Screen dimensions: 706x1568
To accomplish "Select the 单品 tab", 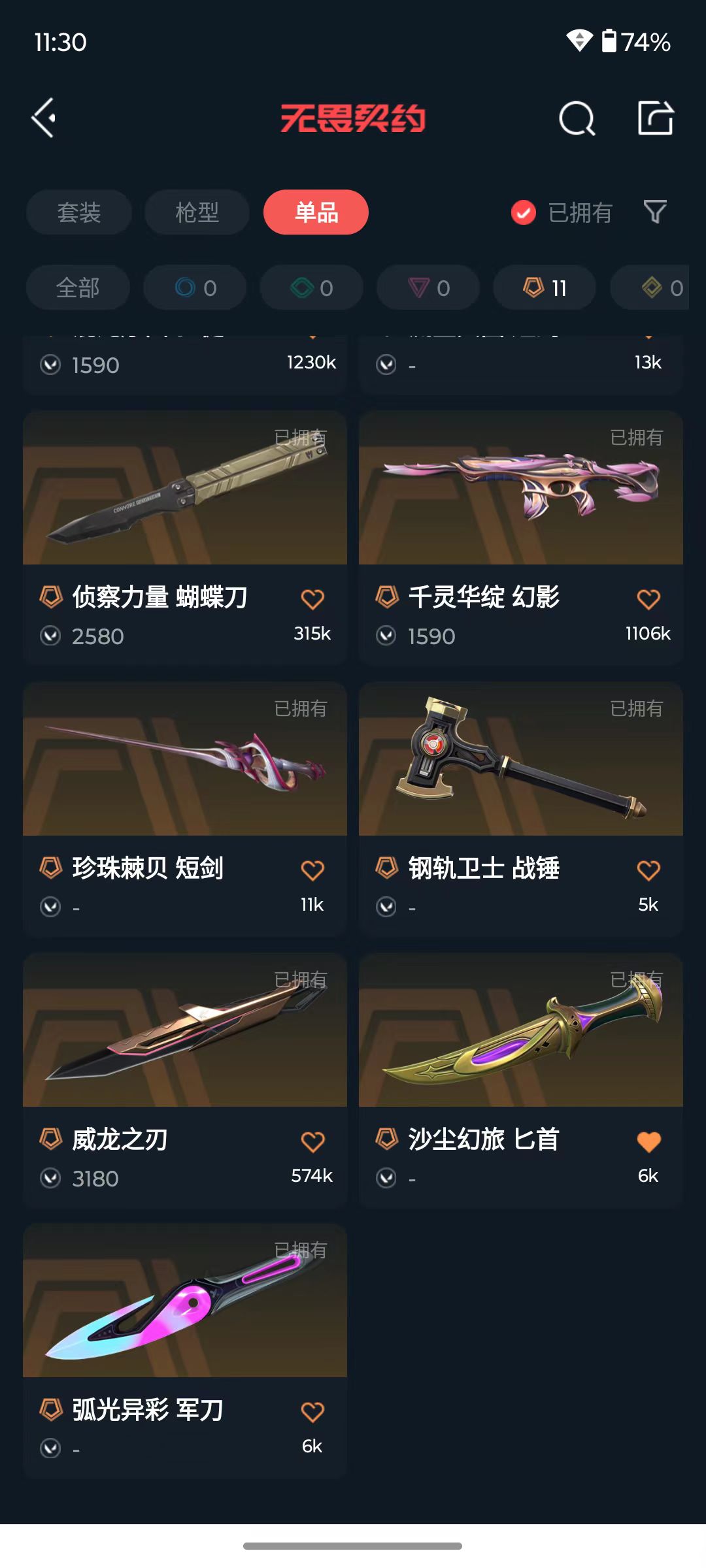I will point(316,212).
